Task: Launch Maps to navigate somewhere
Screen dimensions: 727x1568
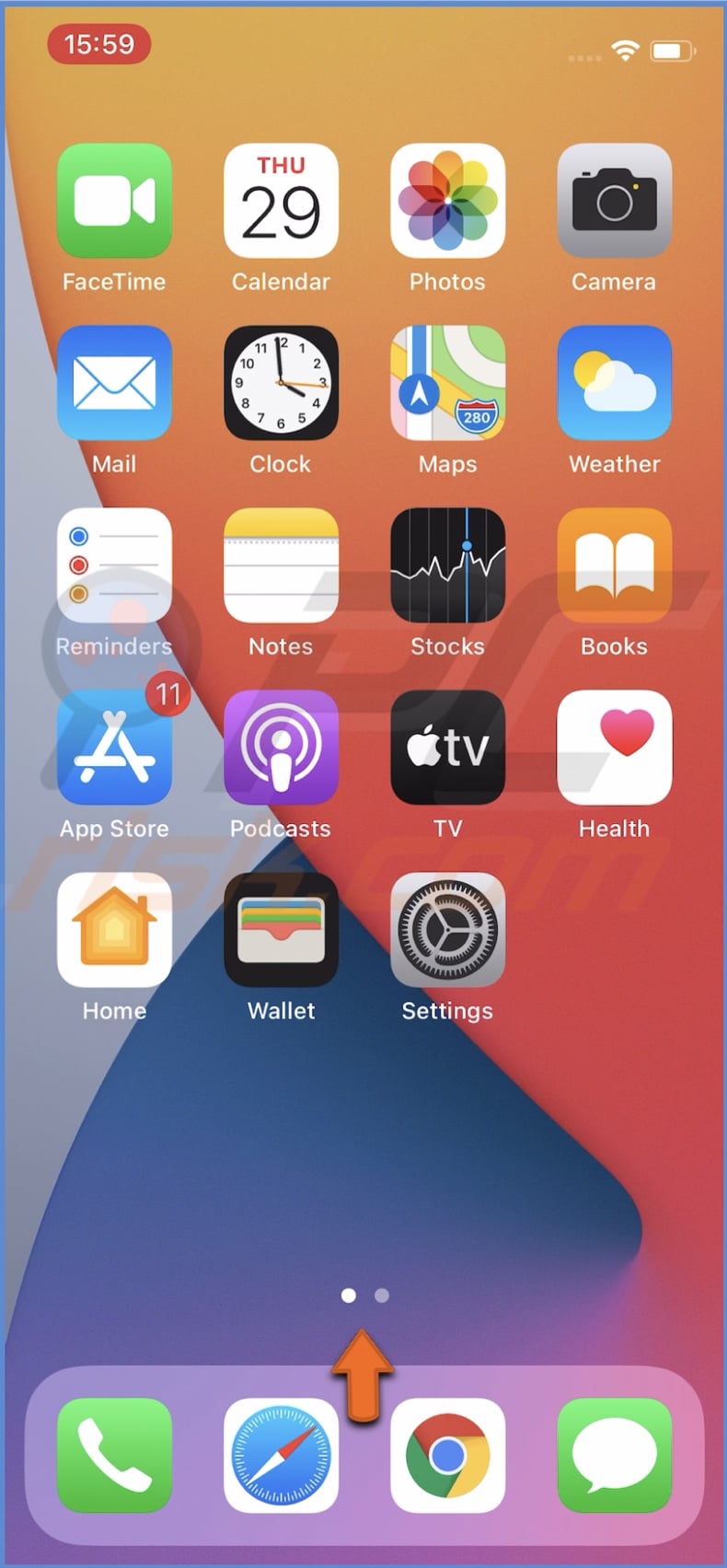Action: click(447, 382)
